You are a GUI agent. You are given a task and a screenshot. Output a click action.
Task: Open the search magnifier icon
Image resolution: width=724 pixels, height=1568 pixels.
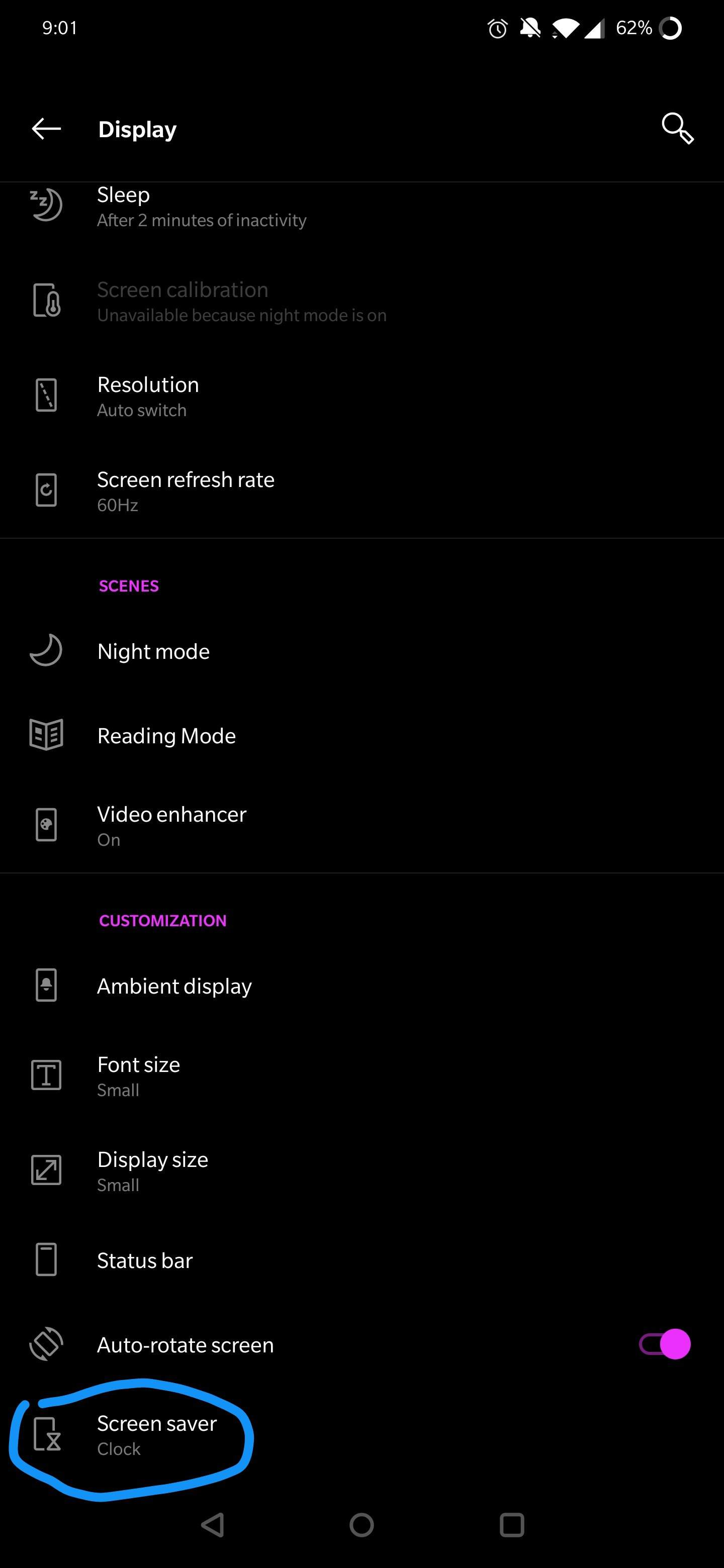coord(677,129)
